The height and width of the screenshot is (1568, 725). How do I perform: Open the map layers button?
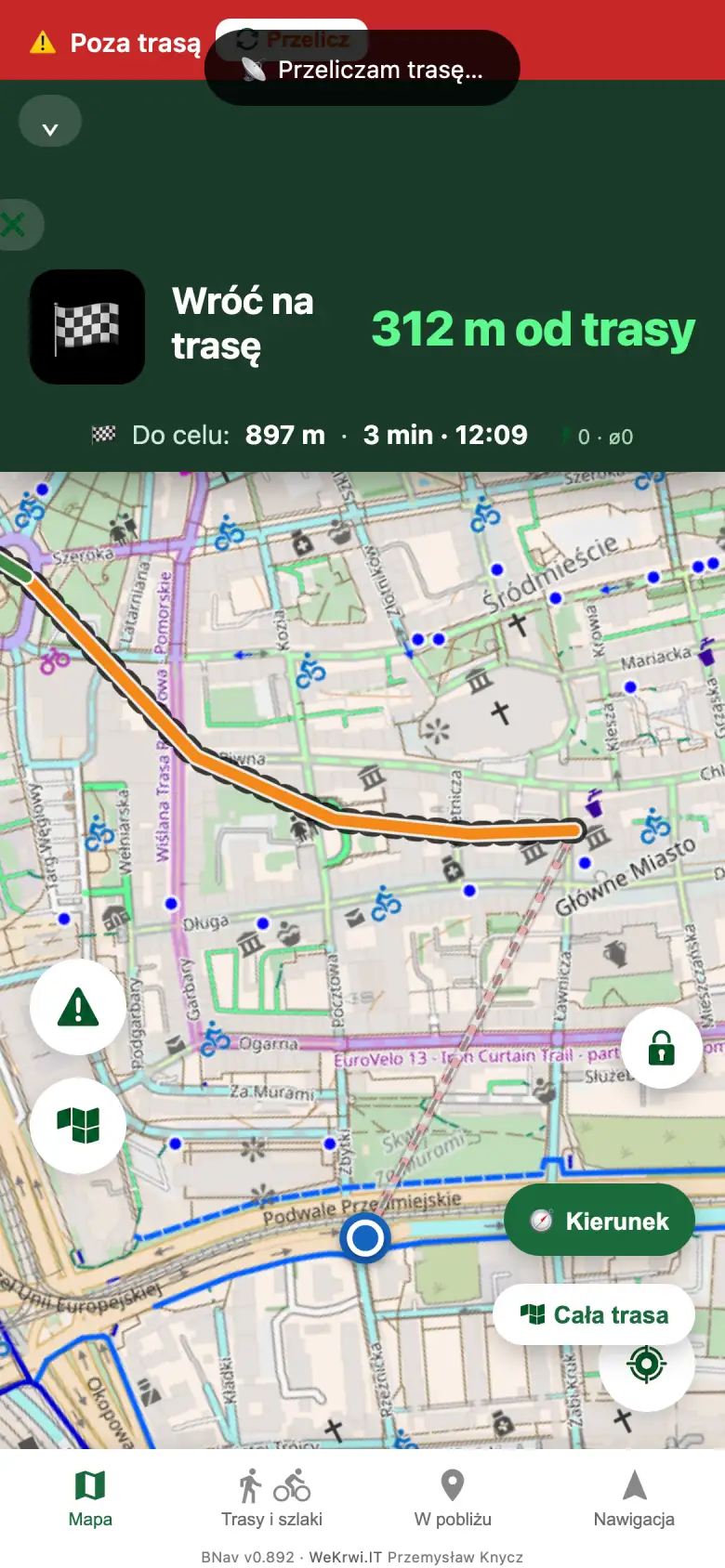tap(78, 1125)
